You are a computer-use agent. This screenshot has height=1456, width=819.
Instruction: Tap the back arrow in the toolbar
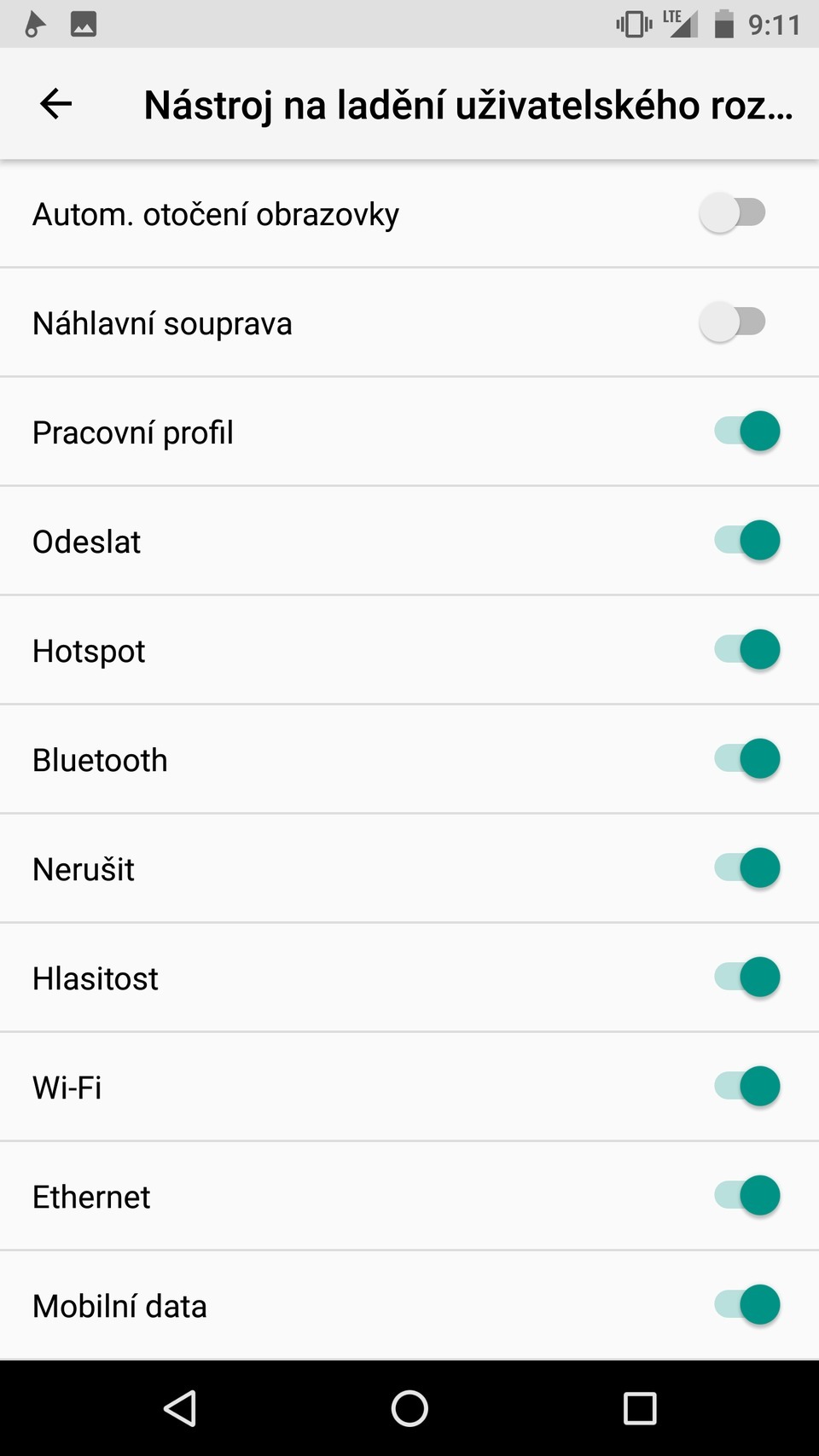(55, 104)
